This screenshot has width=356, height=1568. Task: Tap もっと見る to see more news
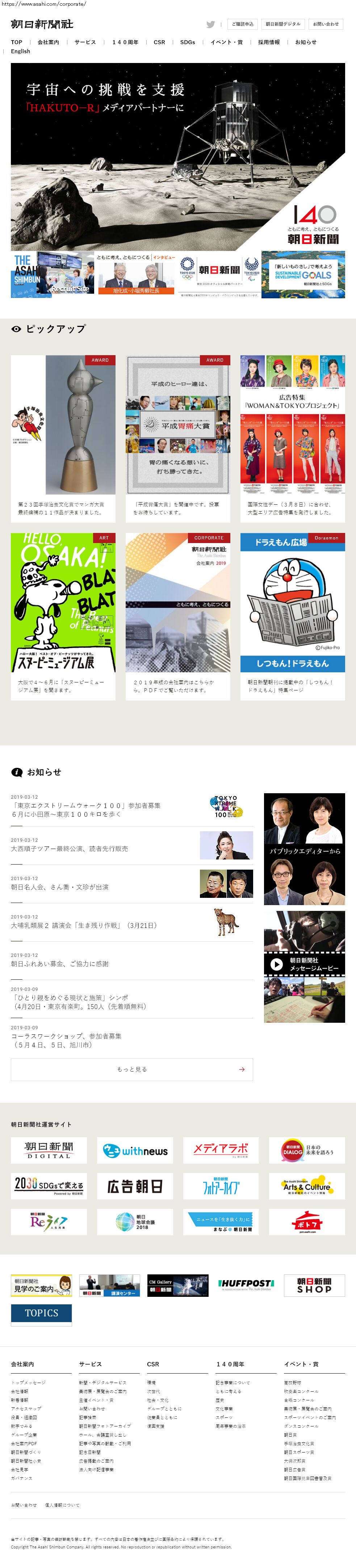(131, 1069)
